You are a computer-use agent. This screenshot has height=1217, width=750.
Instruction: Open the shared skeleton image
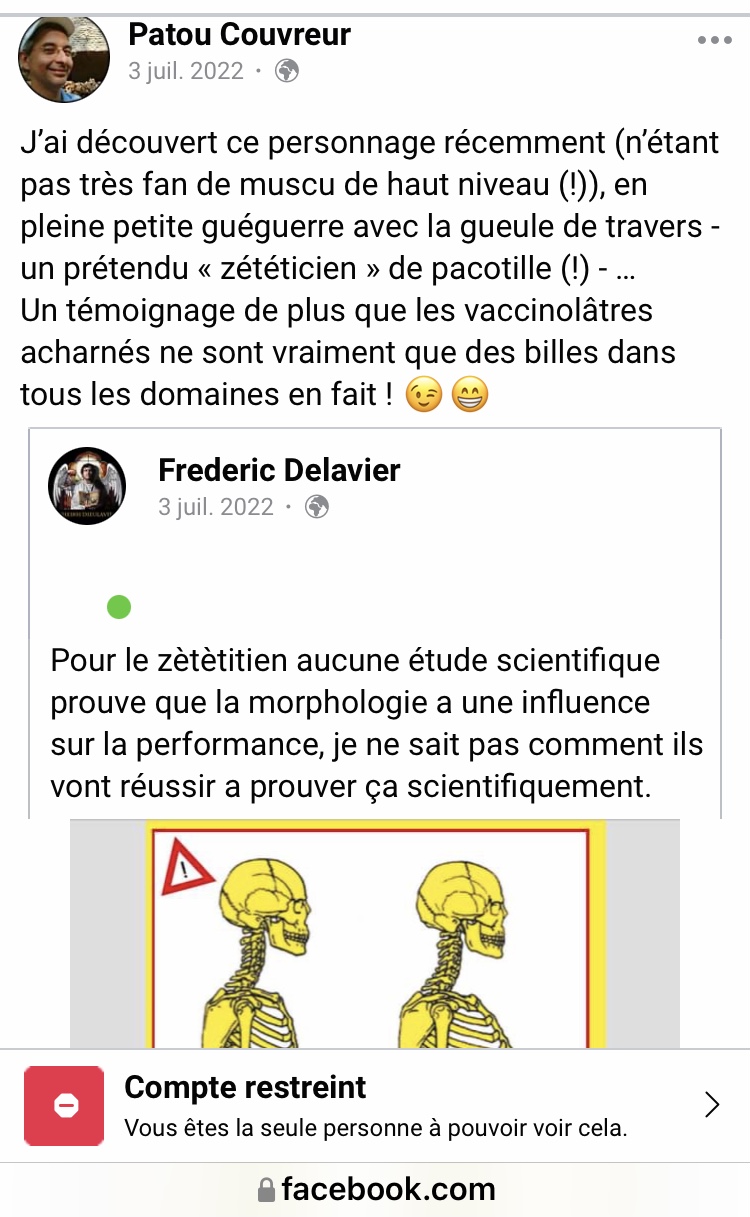point(375,934)
